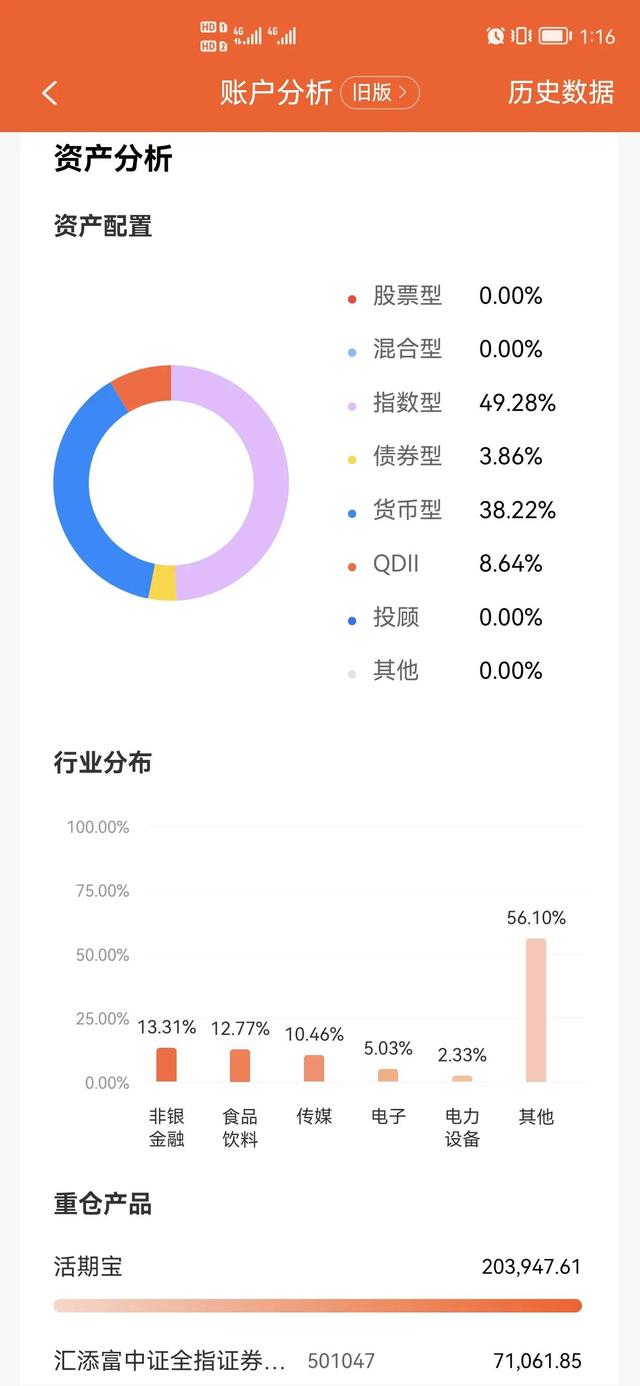Open 历史数据 history data
The width and height of the screenshot is (640, 1386).
pos(561,92)
